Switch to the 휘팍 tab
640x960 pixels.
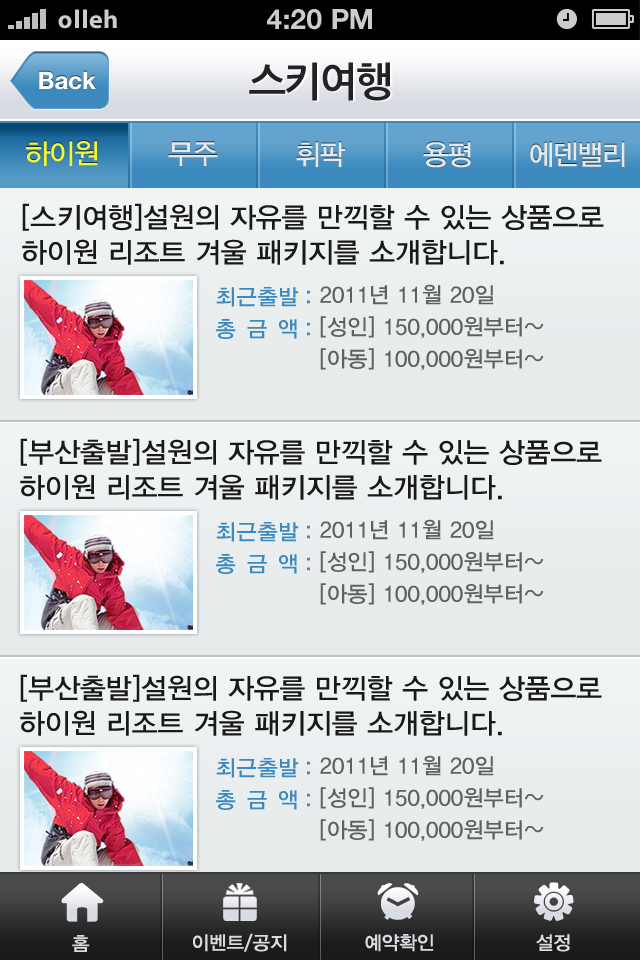321,155
